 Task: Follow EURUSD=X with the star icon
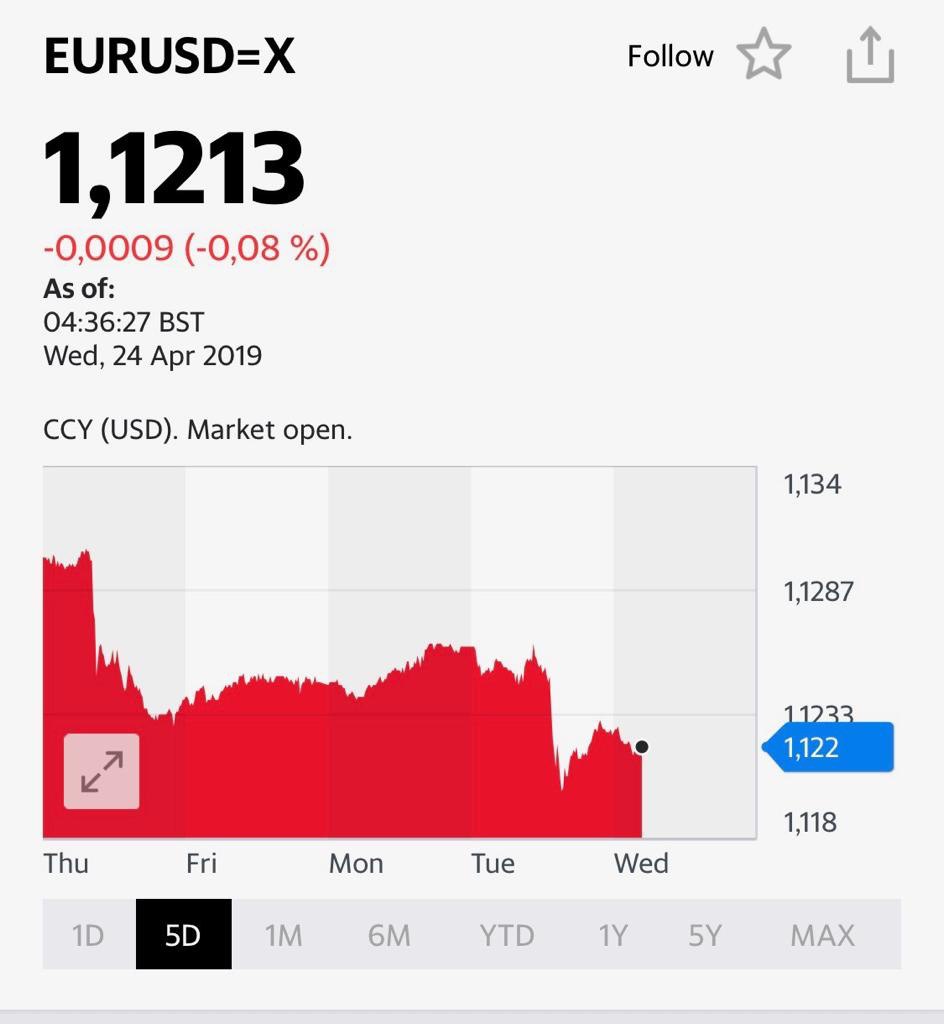[x=763, y=55]
